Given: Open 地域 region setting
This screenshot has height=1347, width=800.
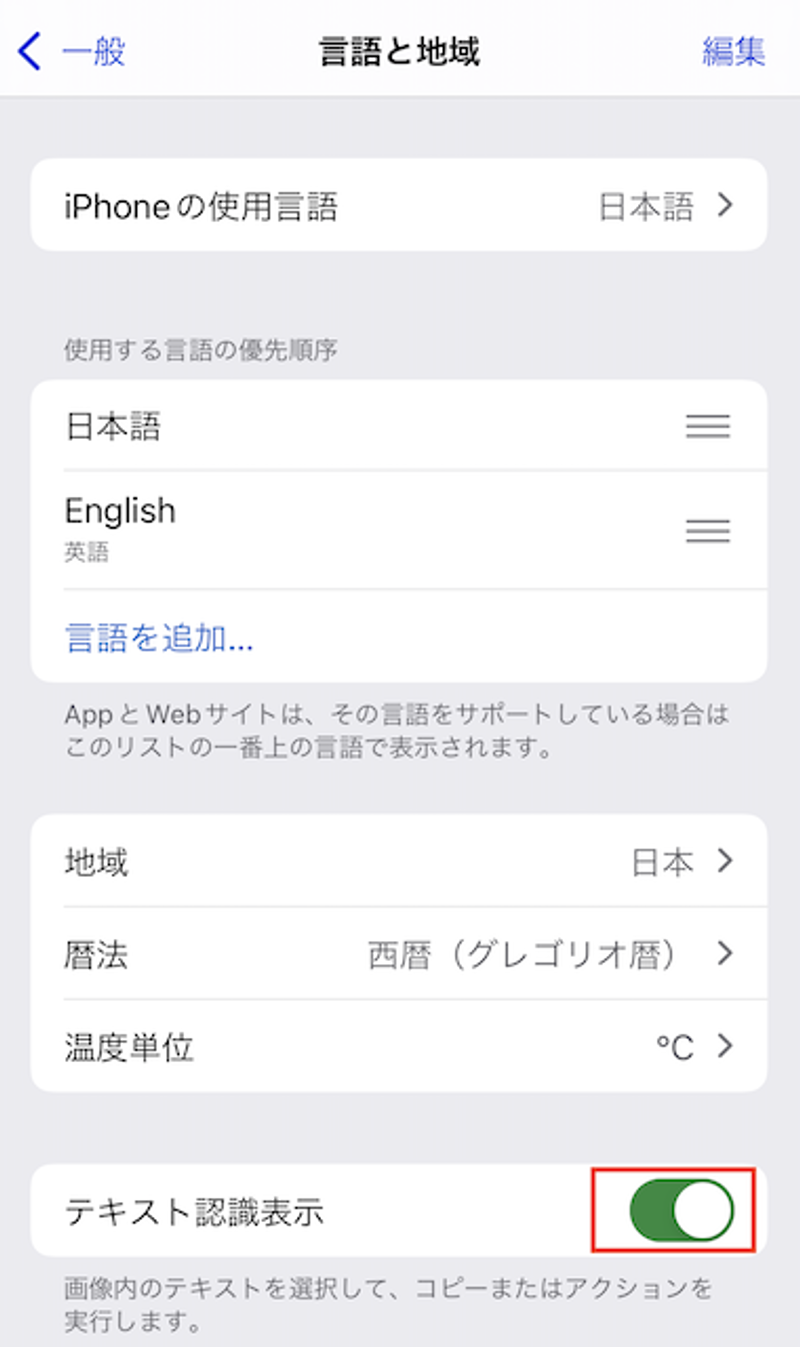Looking at the screenshot, I should [x=399, y=861].
